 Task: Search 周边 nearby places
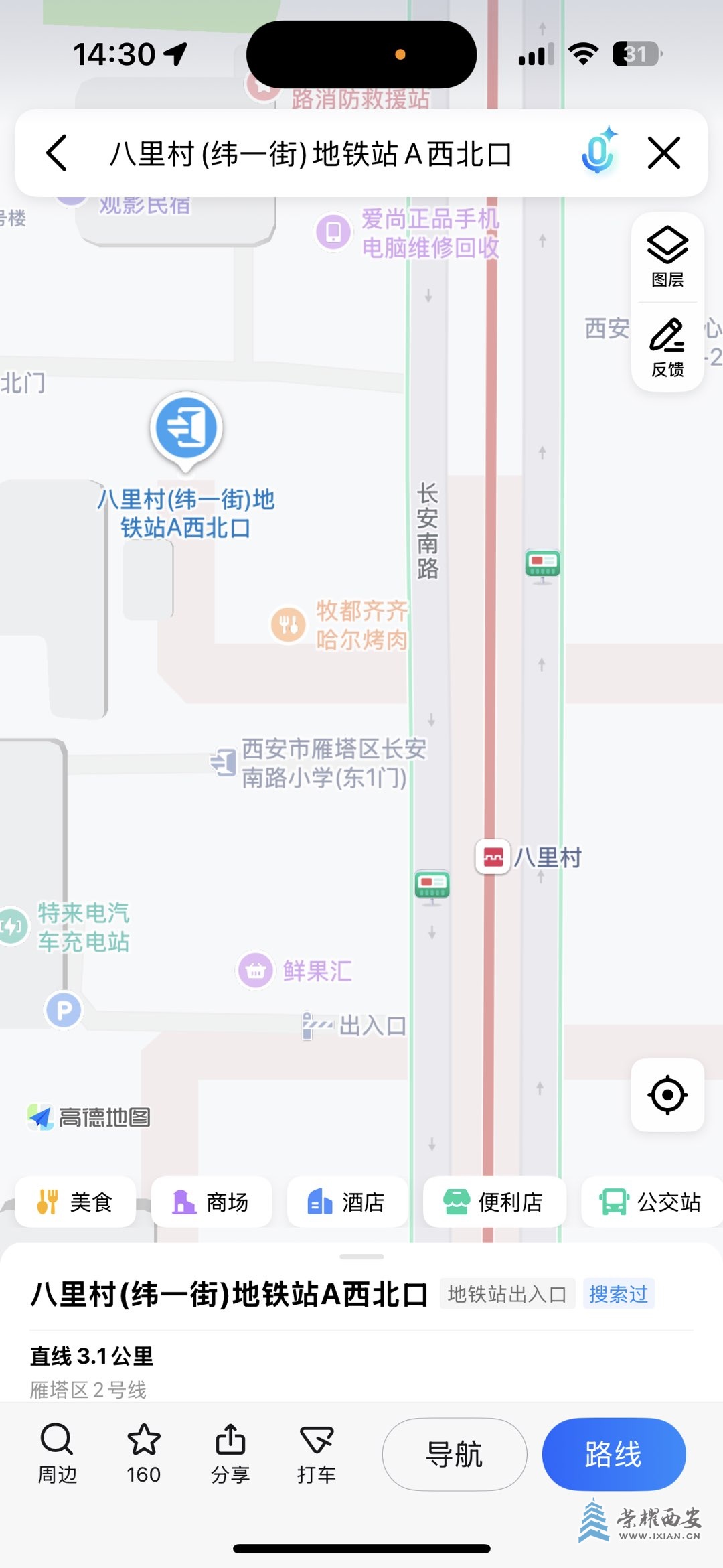57,1453
